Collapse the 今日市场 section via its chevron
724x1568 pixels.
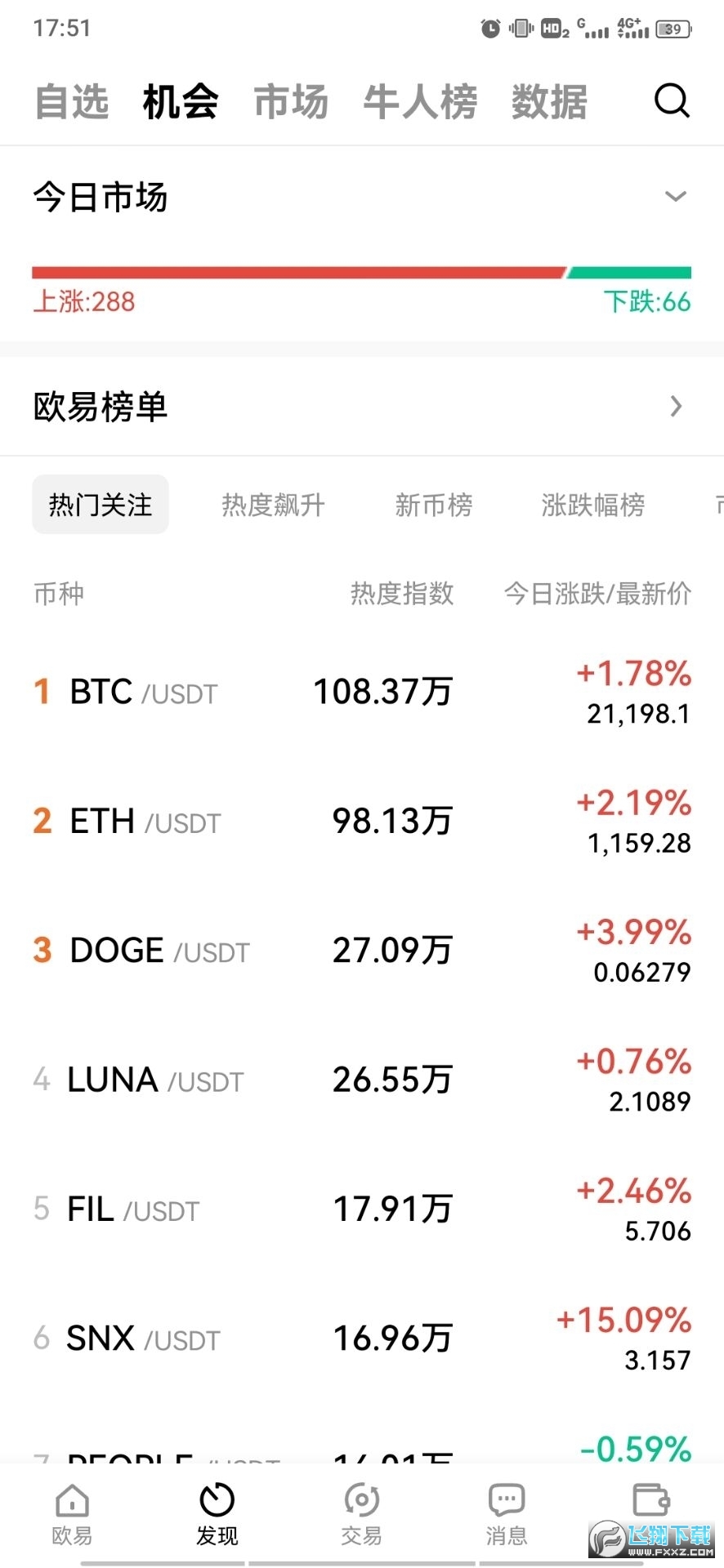[x=675, y=196]
